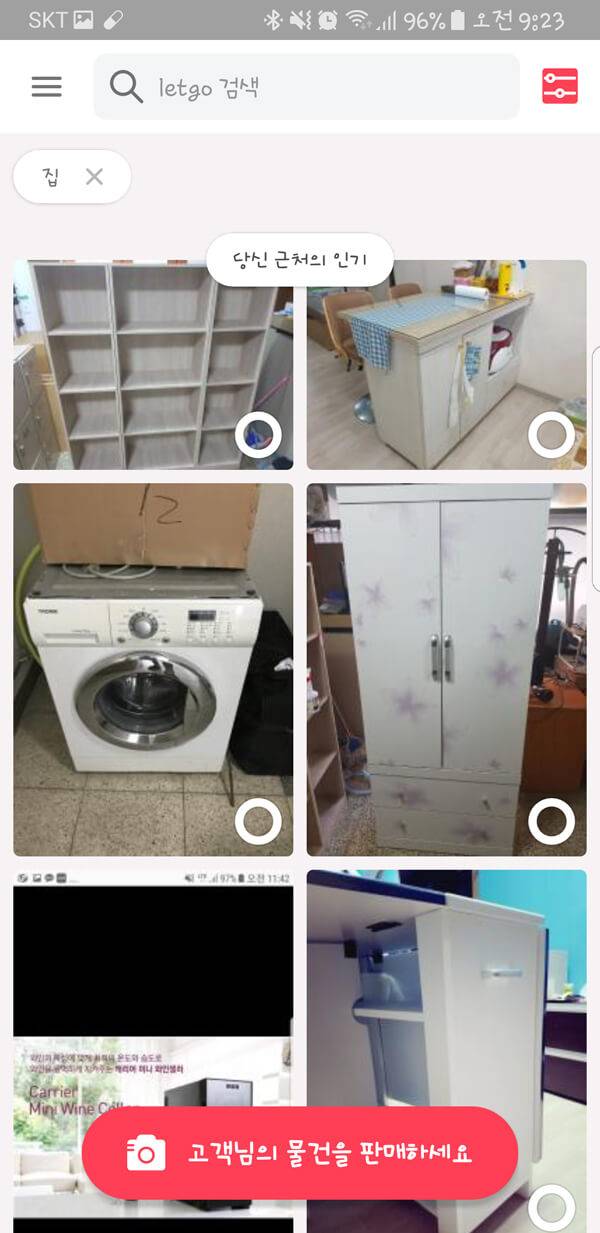Viewport: 600px width, 1233px height.
Task: View the floral wardrobe cabinet listing
Action: [x=447, y=670]
